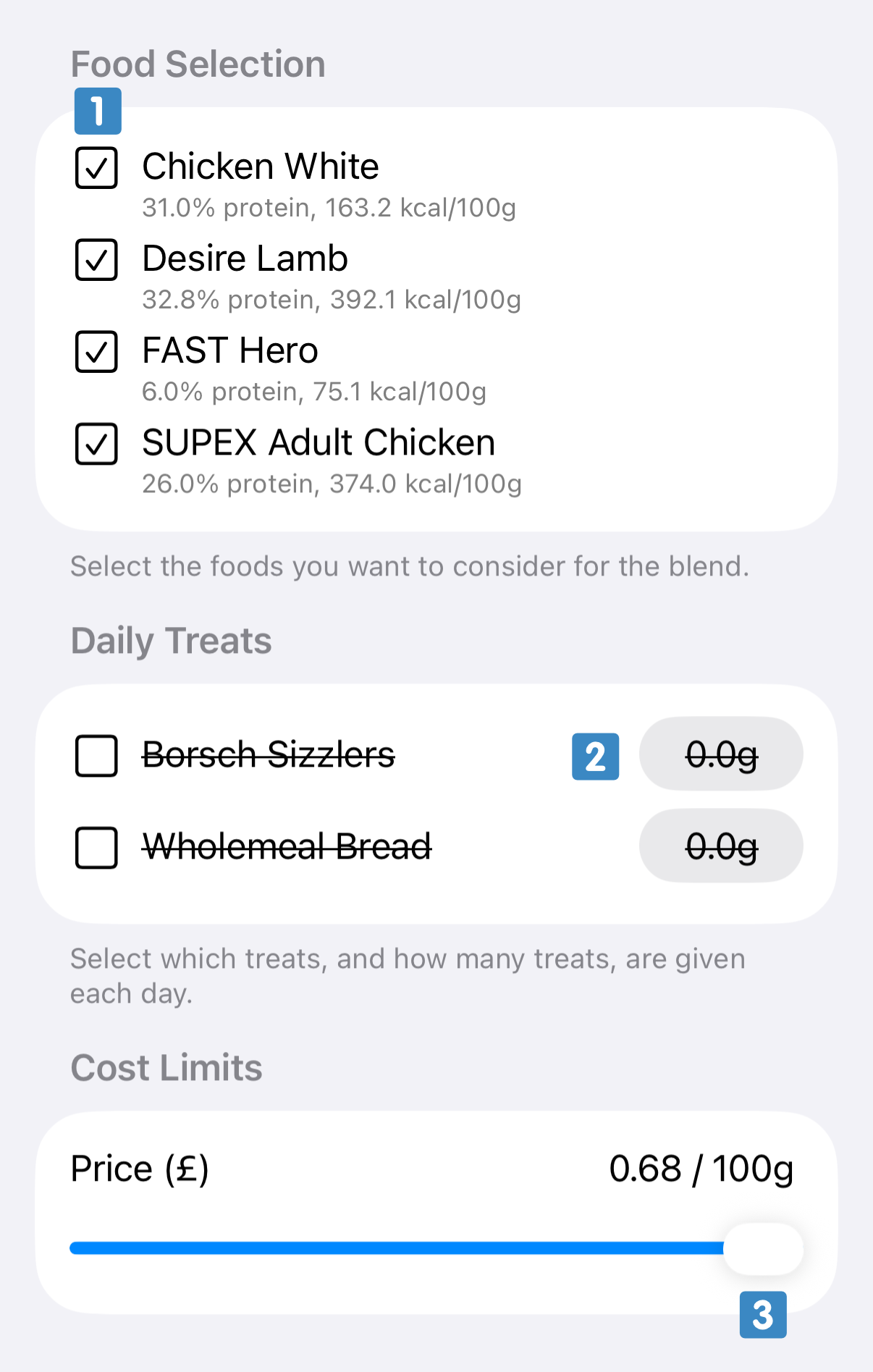Viewport: 873px width, 1372px height.
Task: Tap the Borsch Sizzlers quantity pill
Action: tap(720, 754)
